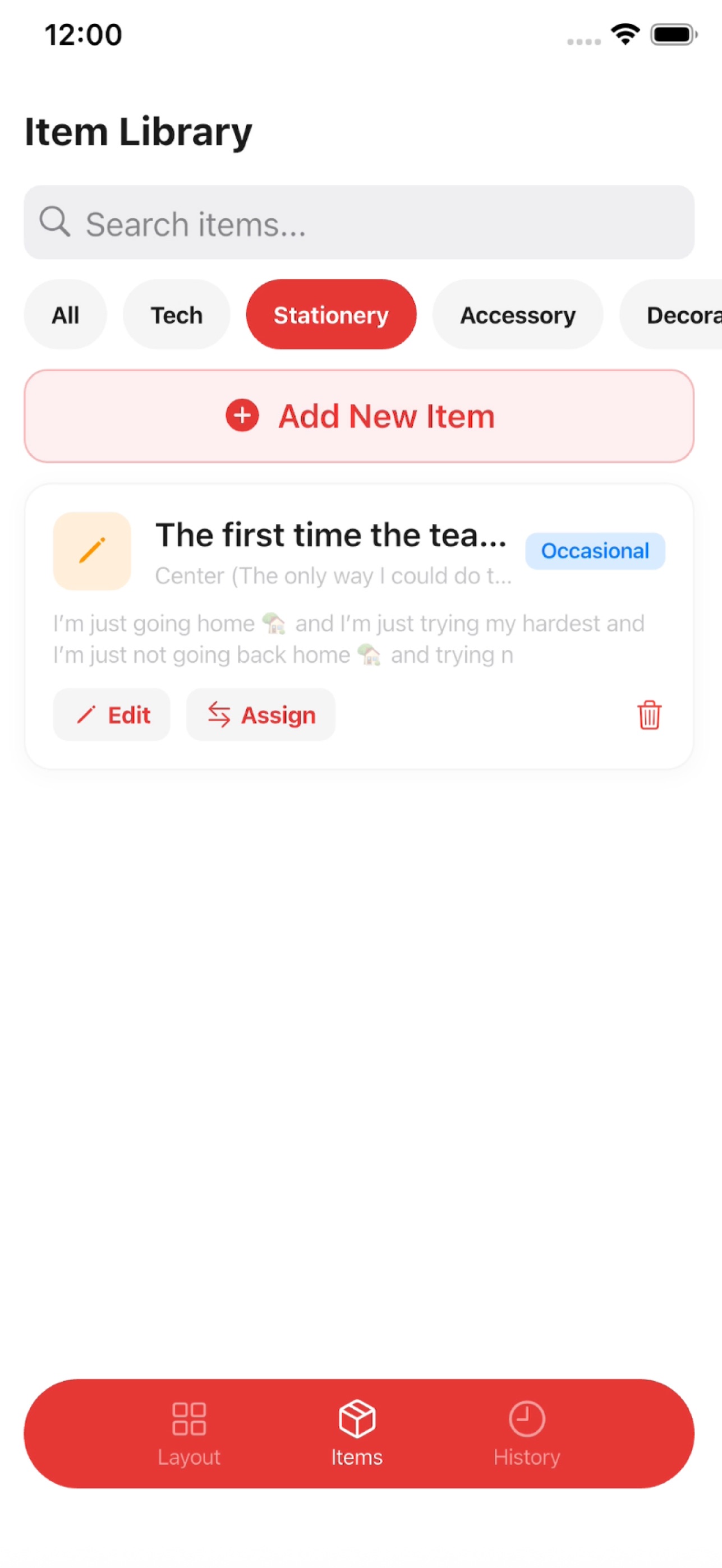Delete the item with trash icon
The height and width of the screenshot is (1568, 722).
649,714
